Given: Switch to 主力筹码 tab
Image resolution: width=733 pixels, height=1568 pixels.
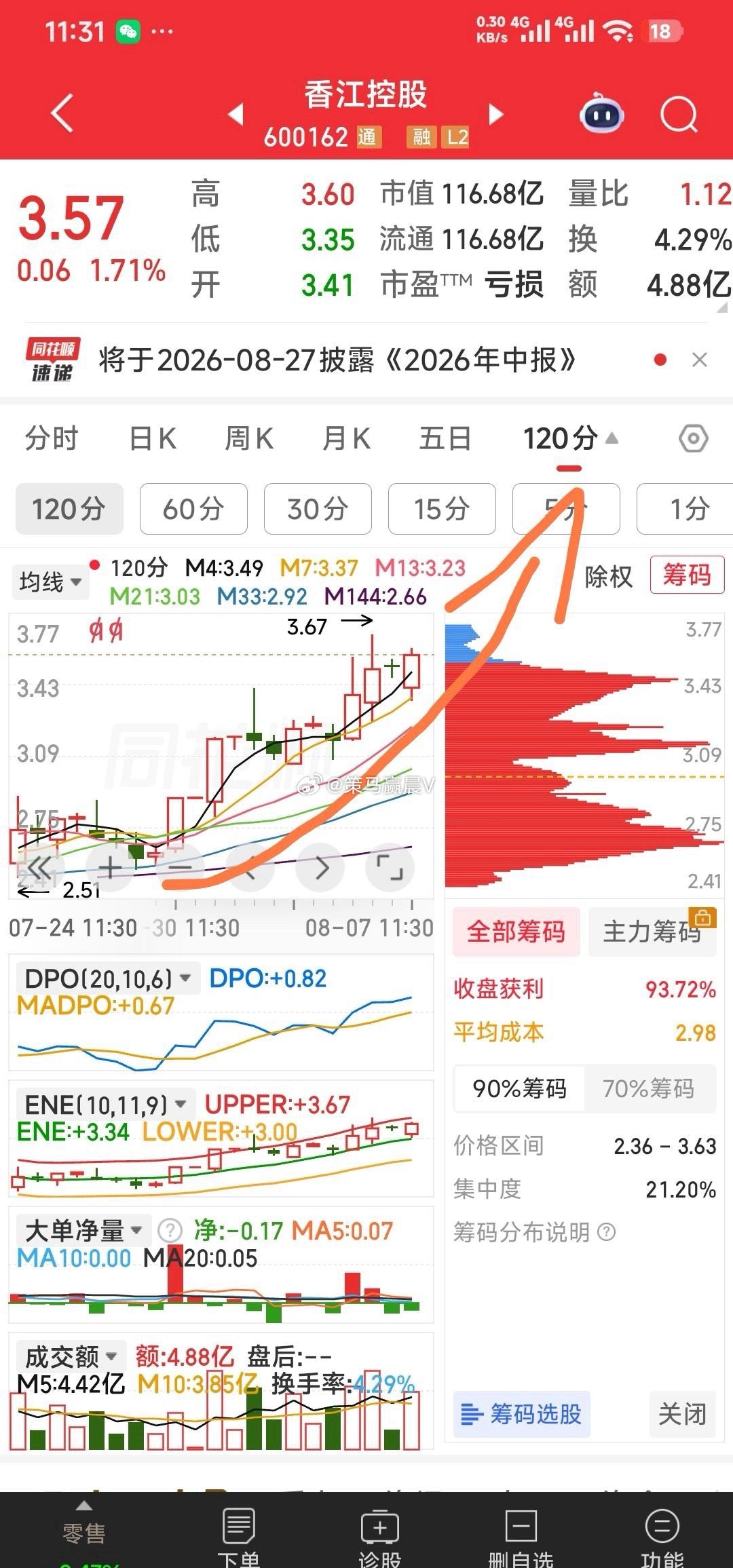Looking at the screenshot, I should (x=652, y=932).
